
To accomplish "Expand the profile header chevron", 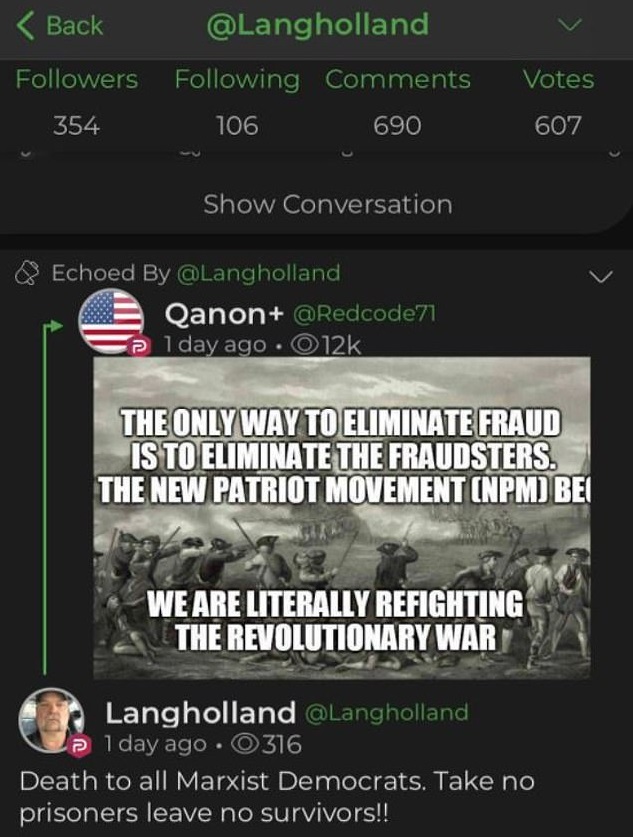I will pos(570,25).
